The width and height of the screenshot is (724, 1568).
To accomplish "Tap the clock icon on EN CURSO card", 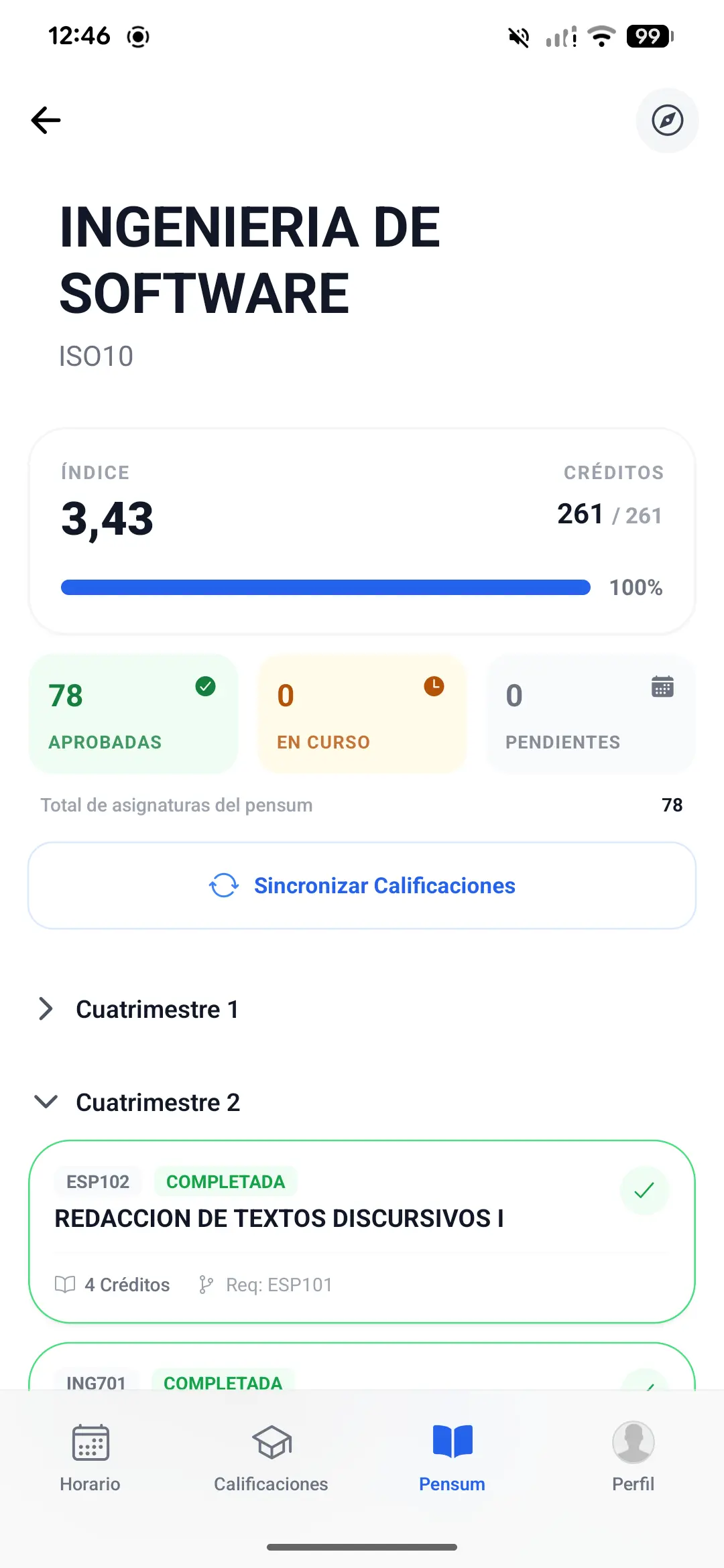I will point(434,685).
